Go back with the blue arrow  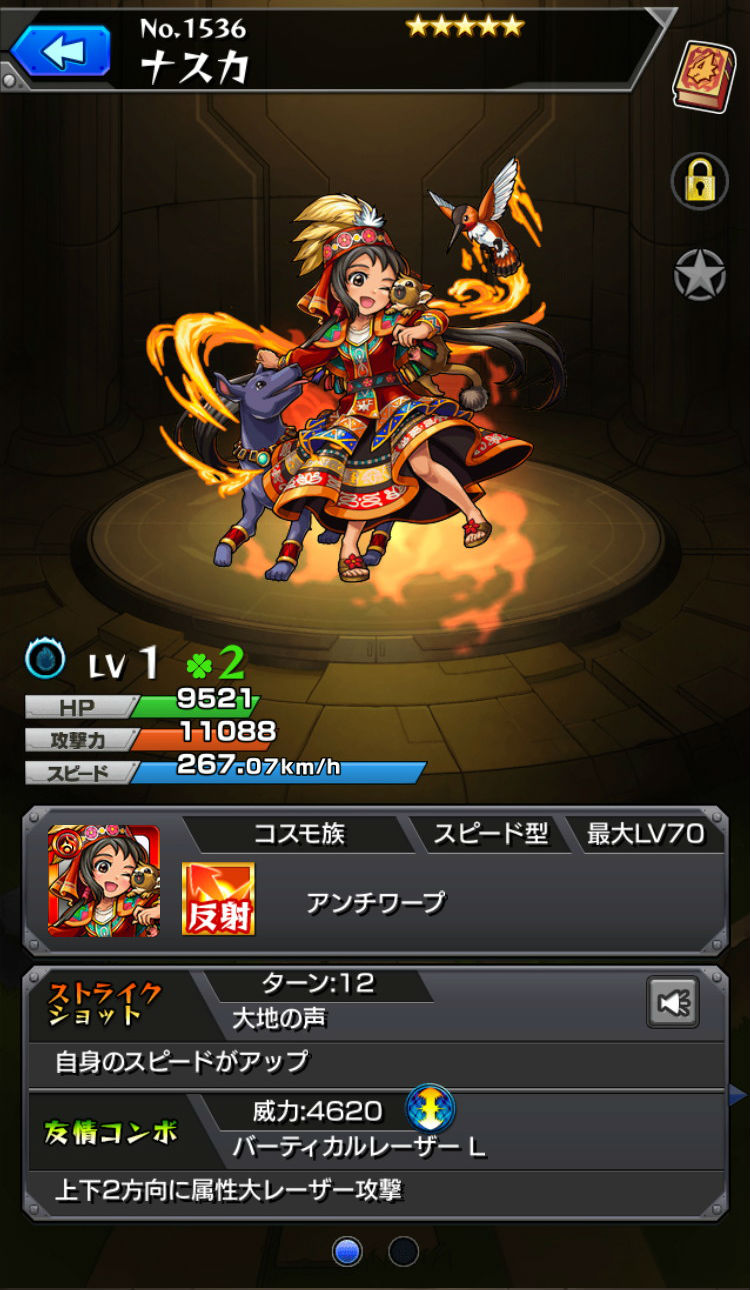tap(61, 52)
